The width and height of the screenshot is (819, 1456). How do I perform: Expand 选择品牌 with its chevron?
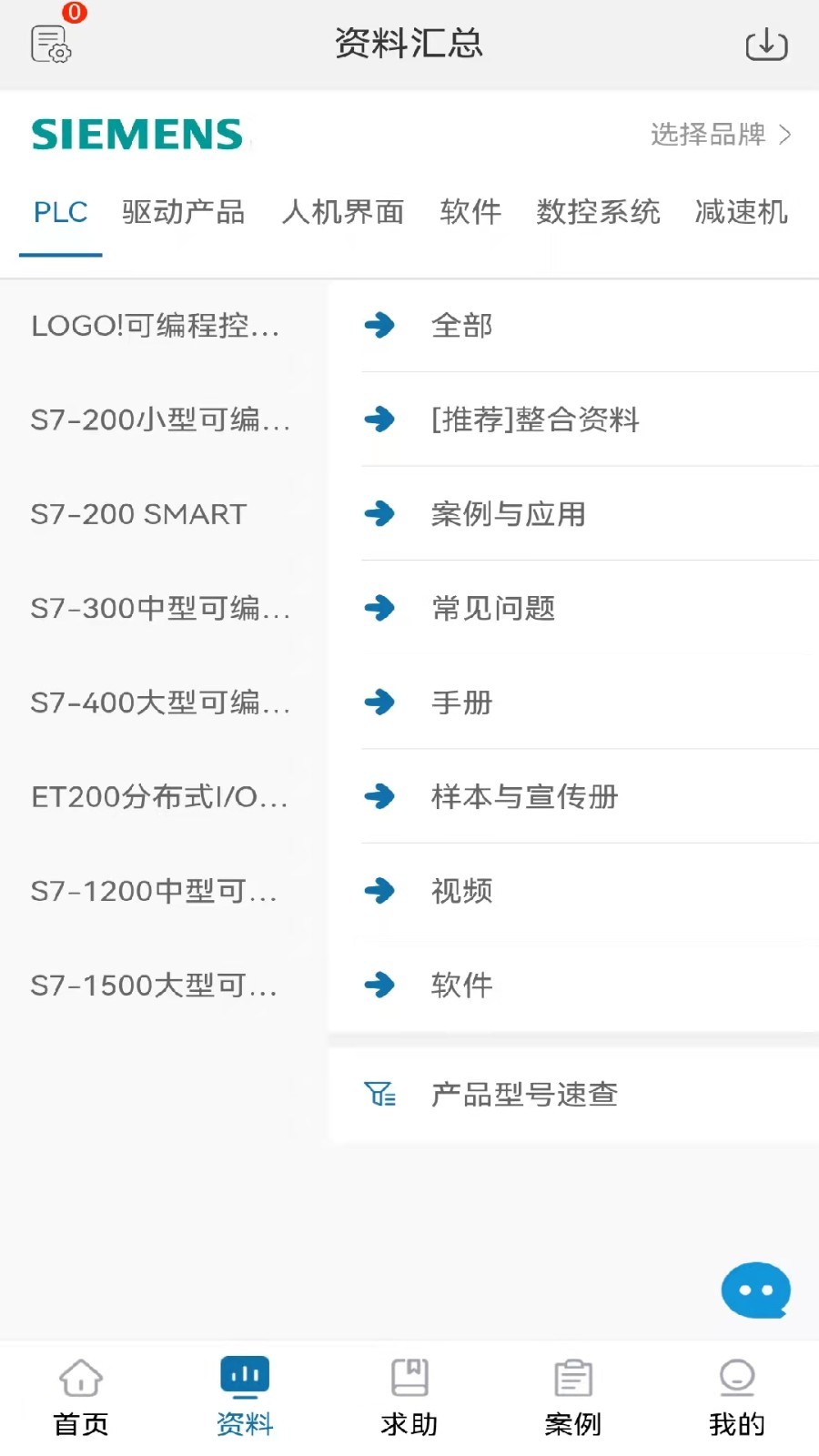pyautogui.click(x=722, y=135)
